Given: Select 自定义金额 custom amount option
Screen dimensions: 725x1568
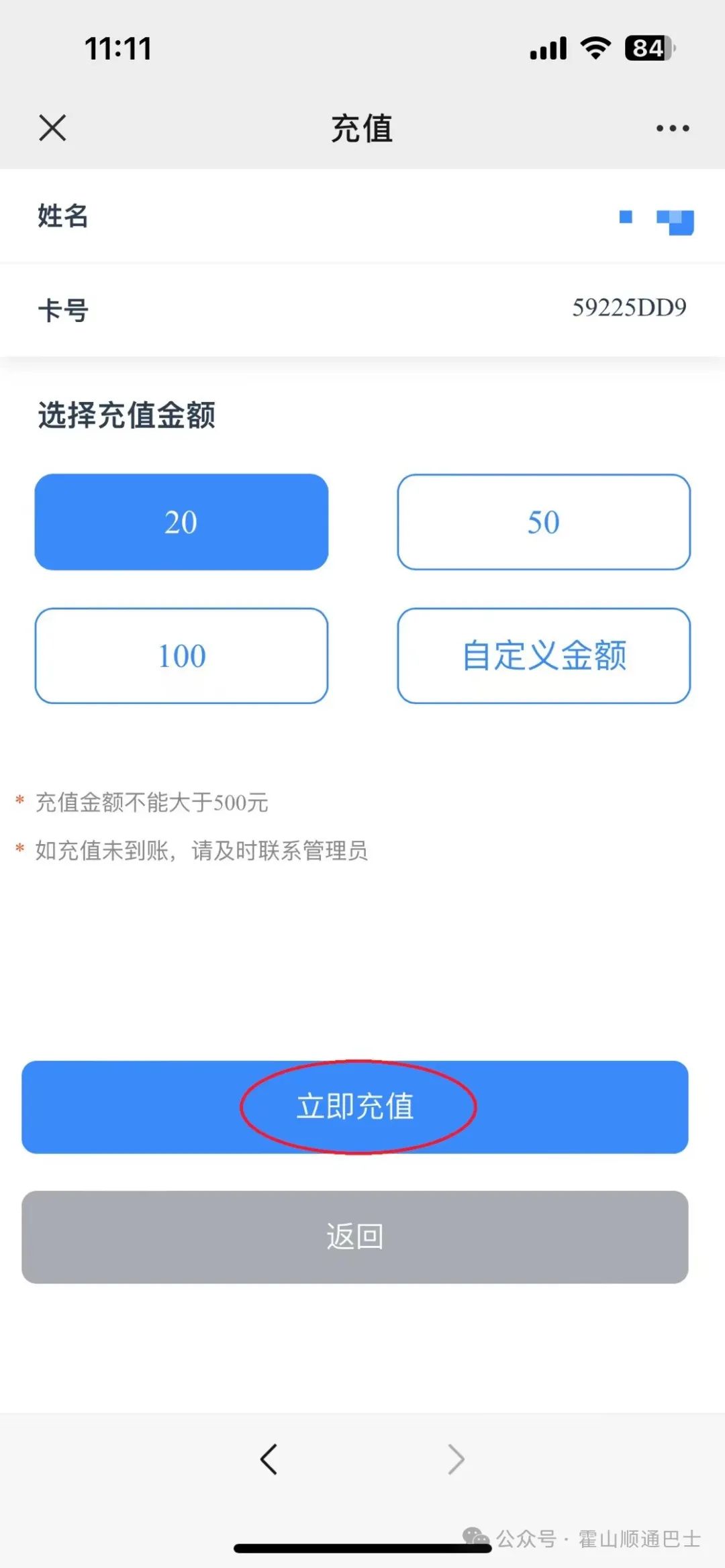Looking at the screenshot, I should pyautogui.click(x=544, y=656).
